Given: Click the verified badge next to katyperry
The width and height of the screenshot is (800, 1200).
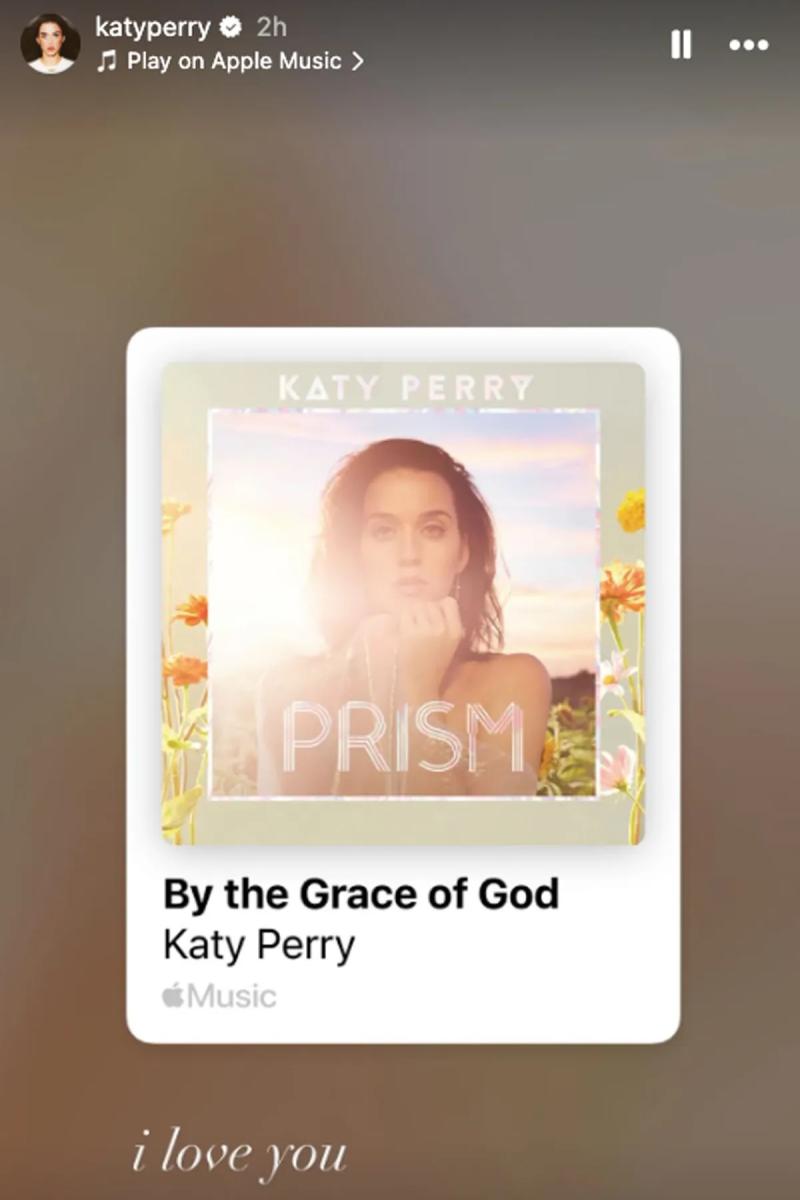Looking at the screenshot, I should point(229,29).
